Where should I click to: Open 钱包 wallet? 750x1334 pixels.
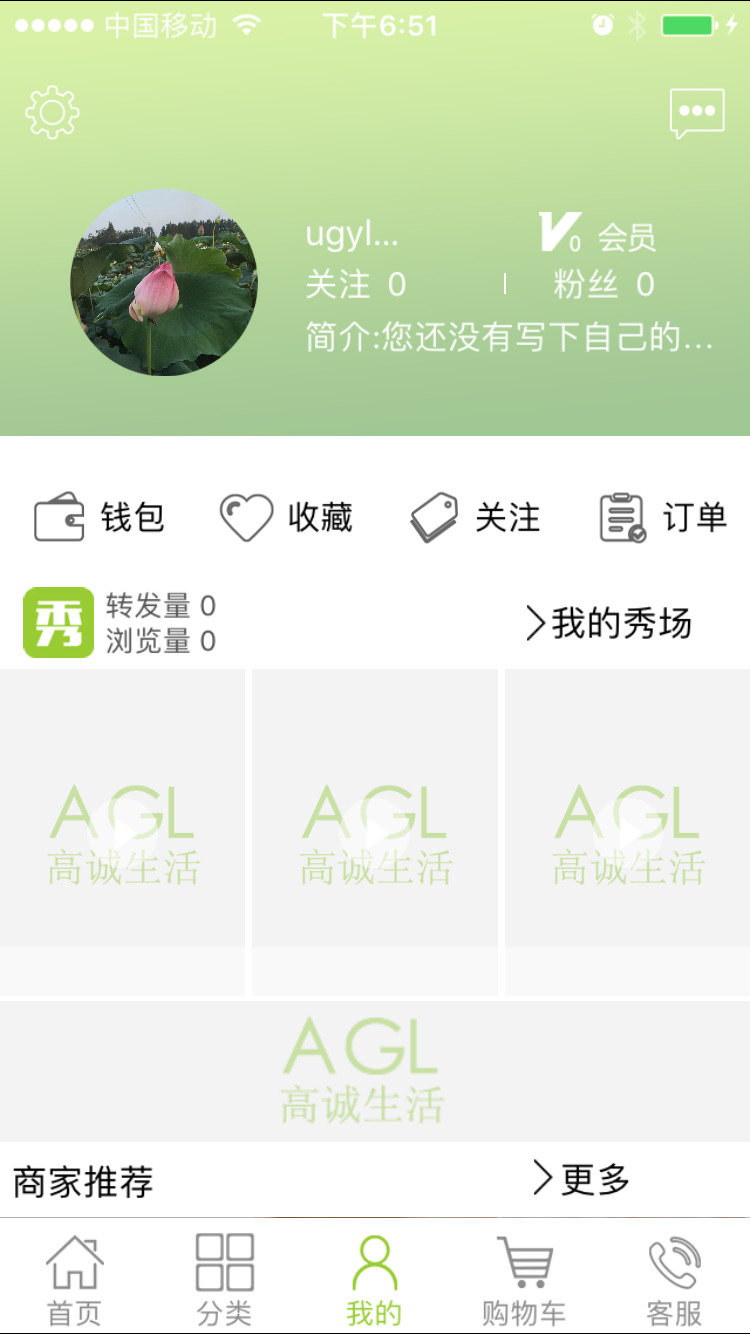pos(99,517)
